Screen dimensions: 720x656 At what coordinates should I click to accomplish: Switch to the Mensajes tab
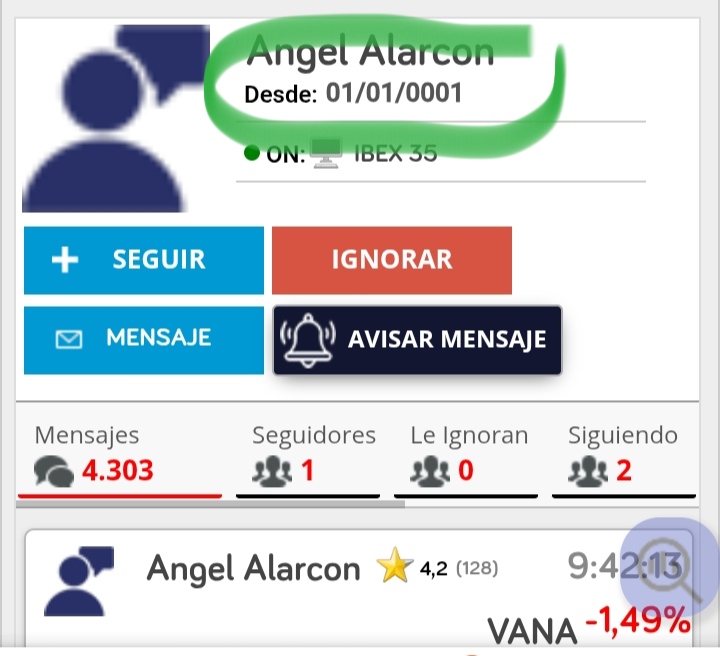[x=118, y=455]
